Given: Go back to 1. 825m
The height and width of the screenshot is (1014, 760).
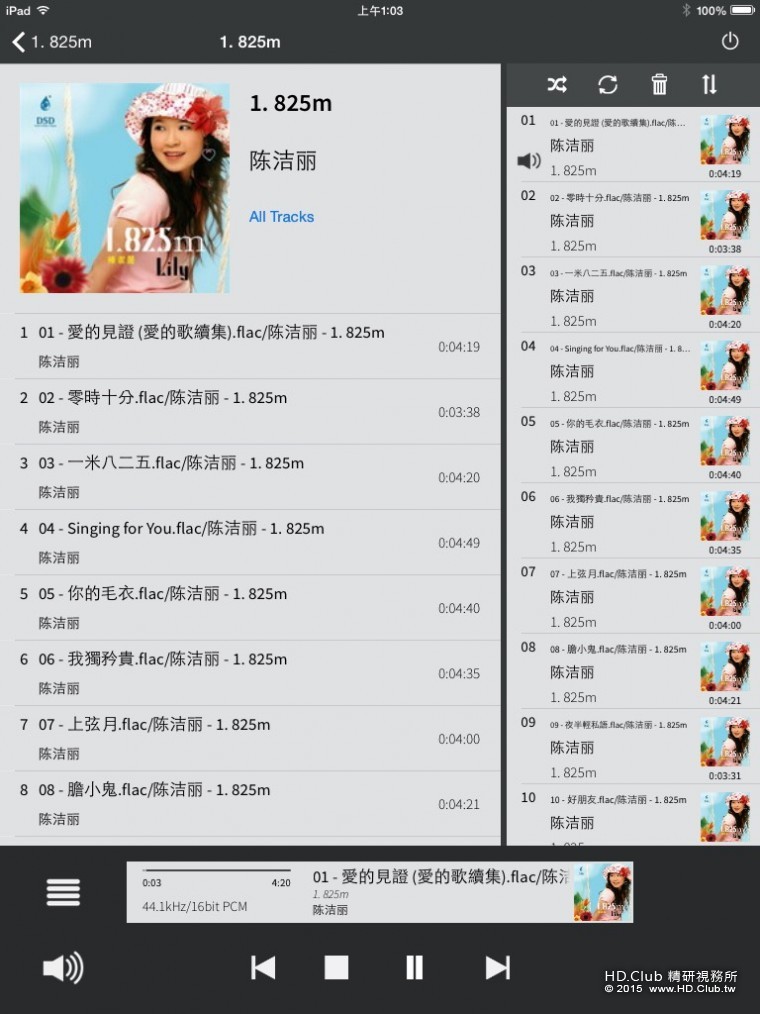Looking at the screenshot, I should coord(50,42).
